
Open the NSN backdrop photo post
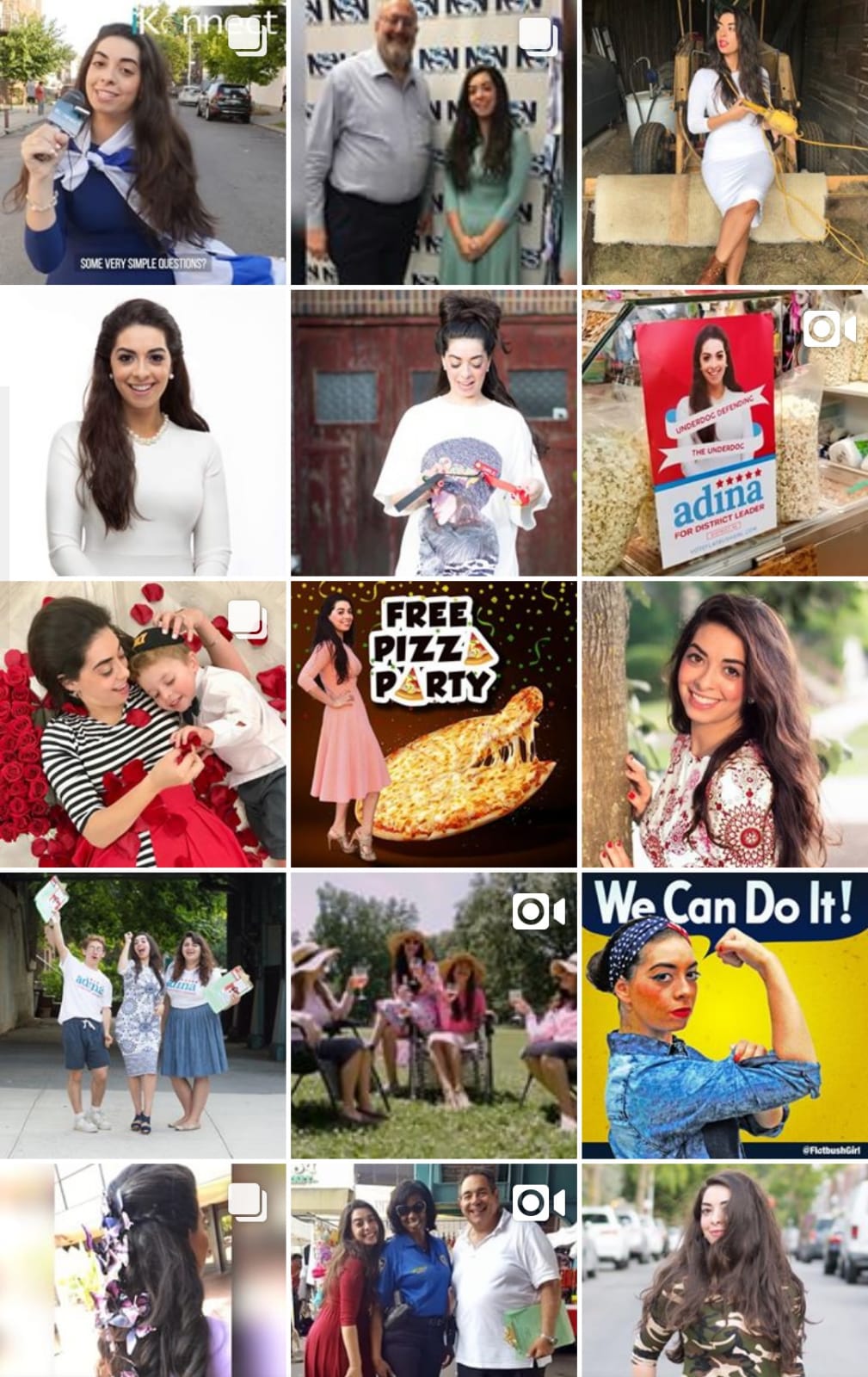434,142
